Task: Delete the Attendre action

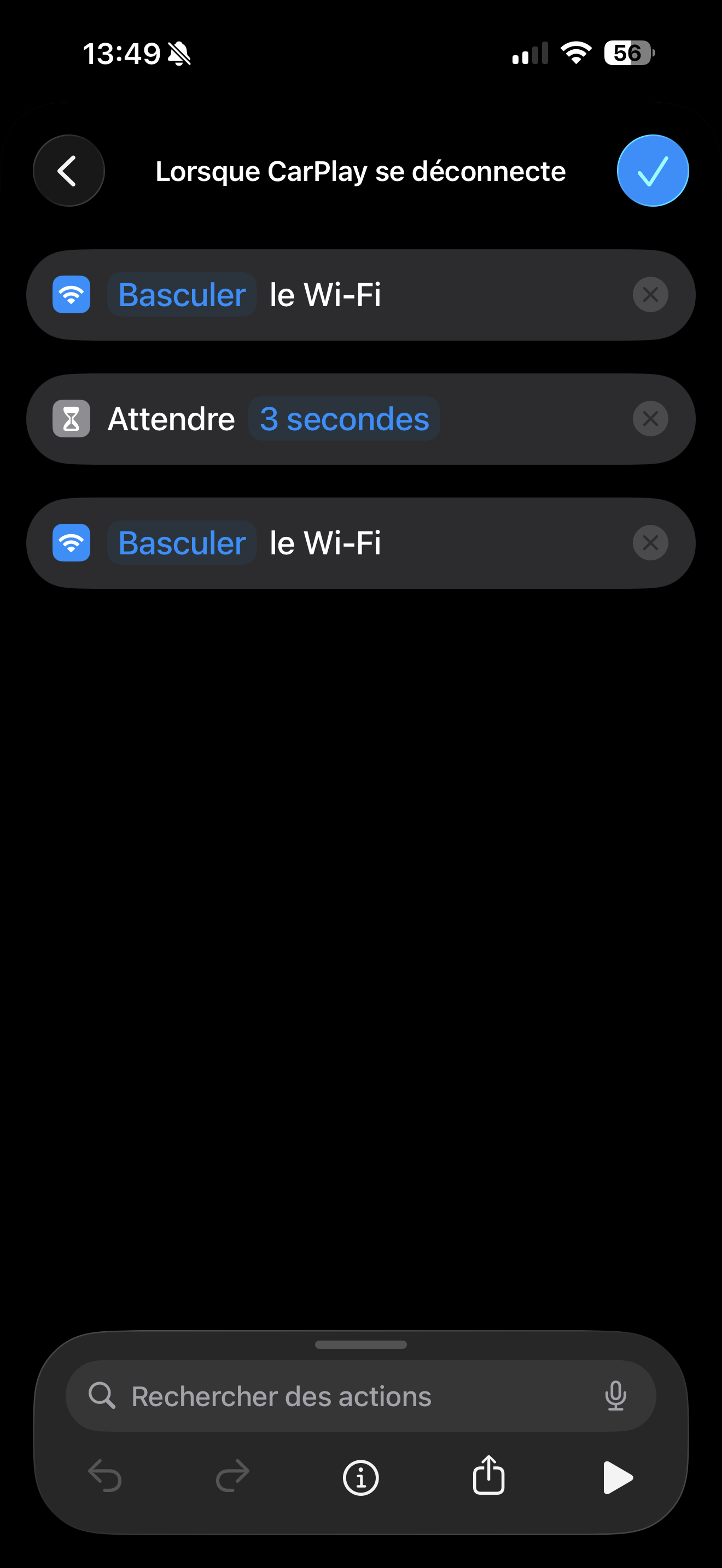Action: tap(650, 419)
